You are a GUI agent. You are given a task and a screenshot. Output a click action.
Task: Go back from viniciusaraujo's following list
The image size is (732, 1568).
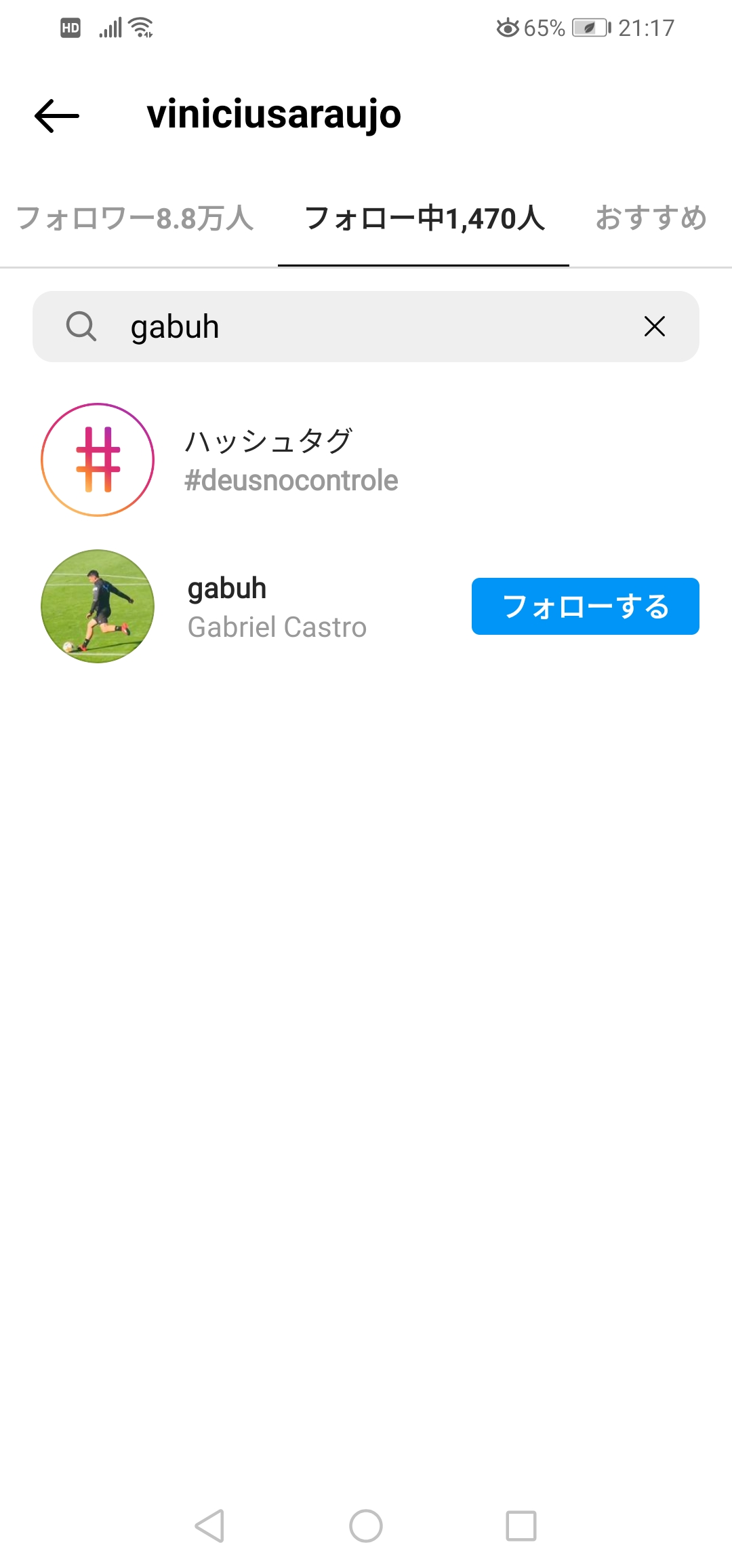(57, 115)
